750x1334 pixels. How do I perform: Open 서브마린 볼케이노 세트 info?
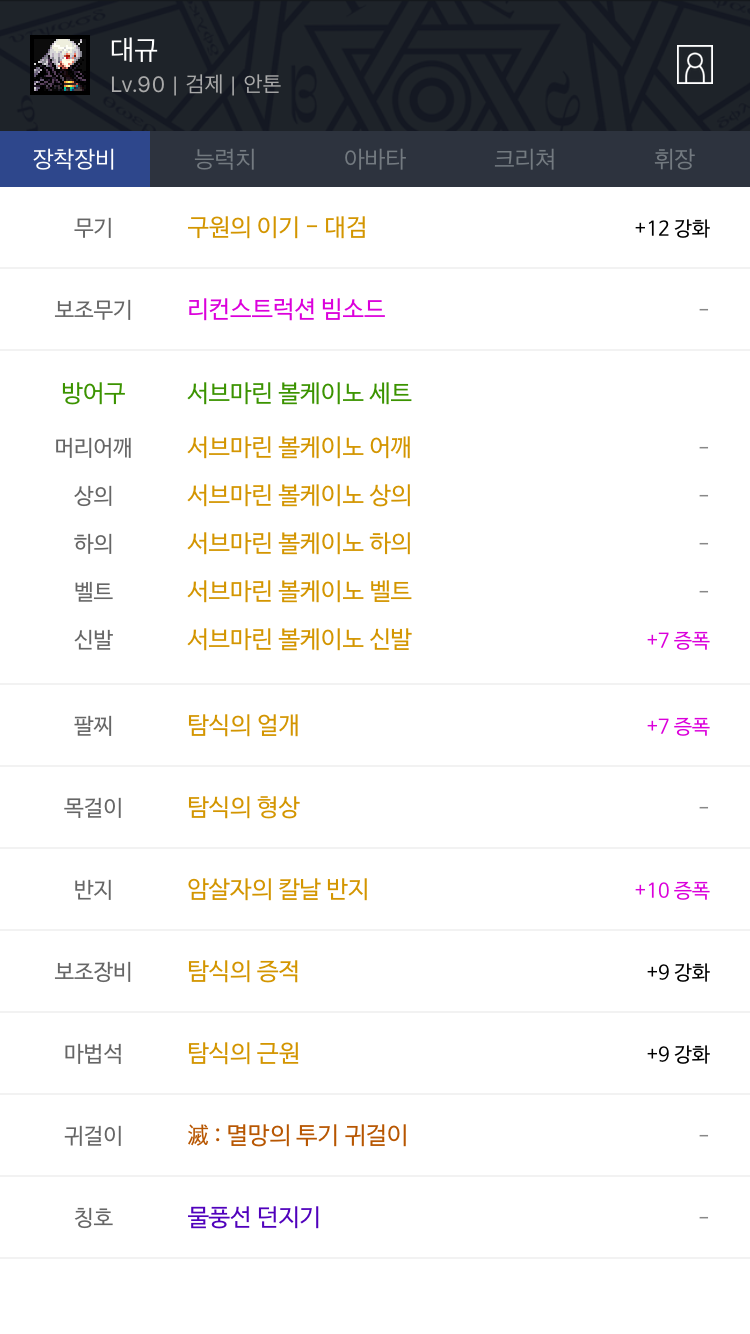pyautogui.click(x=299, y=393)
